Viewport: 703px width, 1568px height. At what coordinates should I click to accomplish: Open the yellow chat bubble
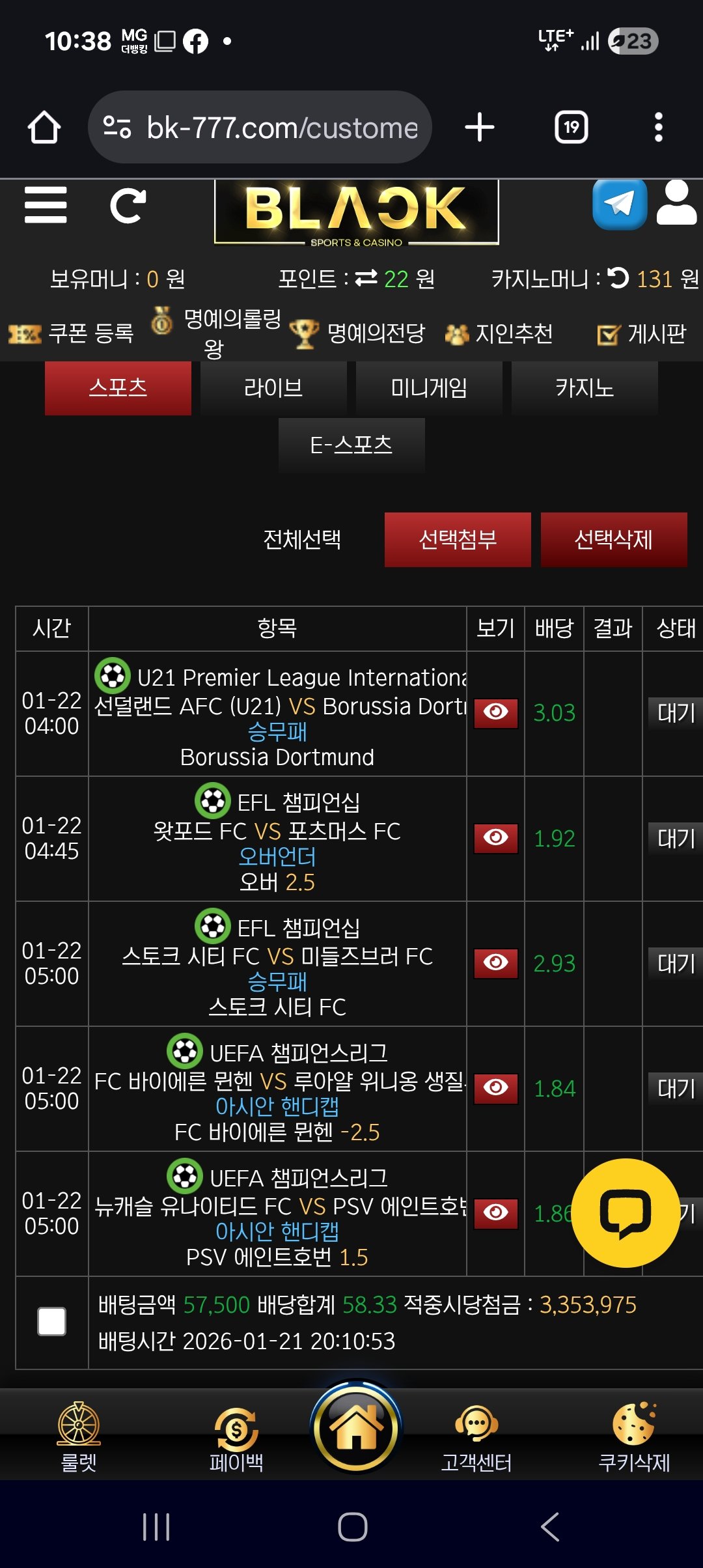pyautogui.click(x=626, y=1212)
